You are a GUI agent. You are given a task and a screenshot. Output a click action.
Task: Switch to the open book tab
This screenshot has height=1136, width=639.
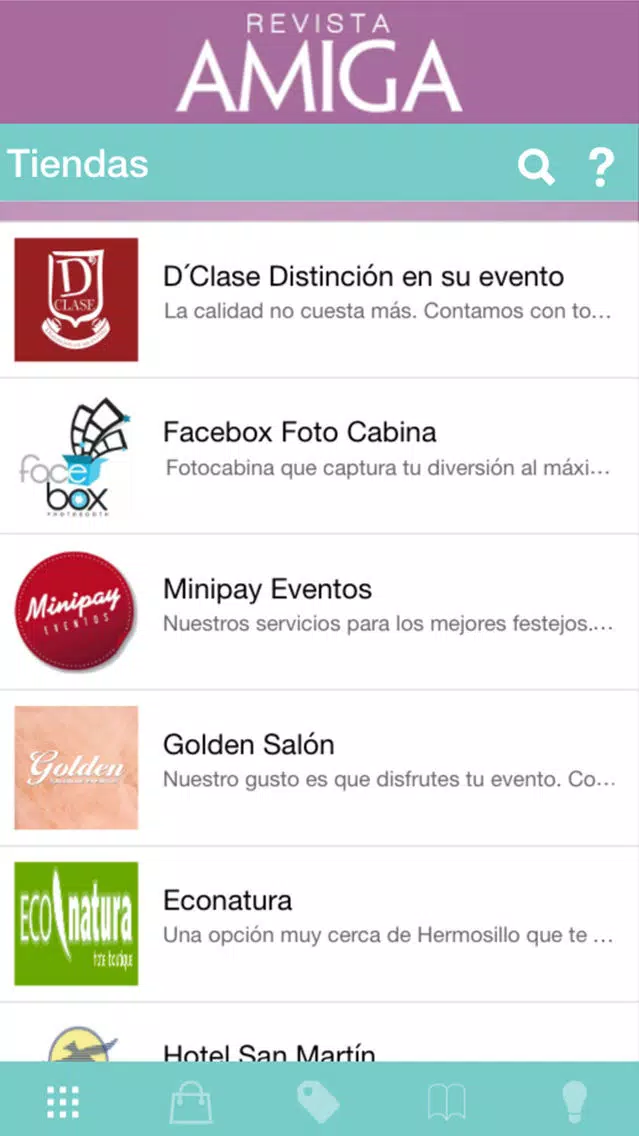tap(446, 1103)
